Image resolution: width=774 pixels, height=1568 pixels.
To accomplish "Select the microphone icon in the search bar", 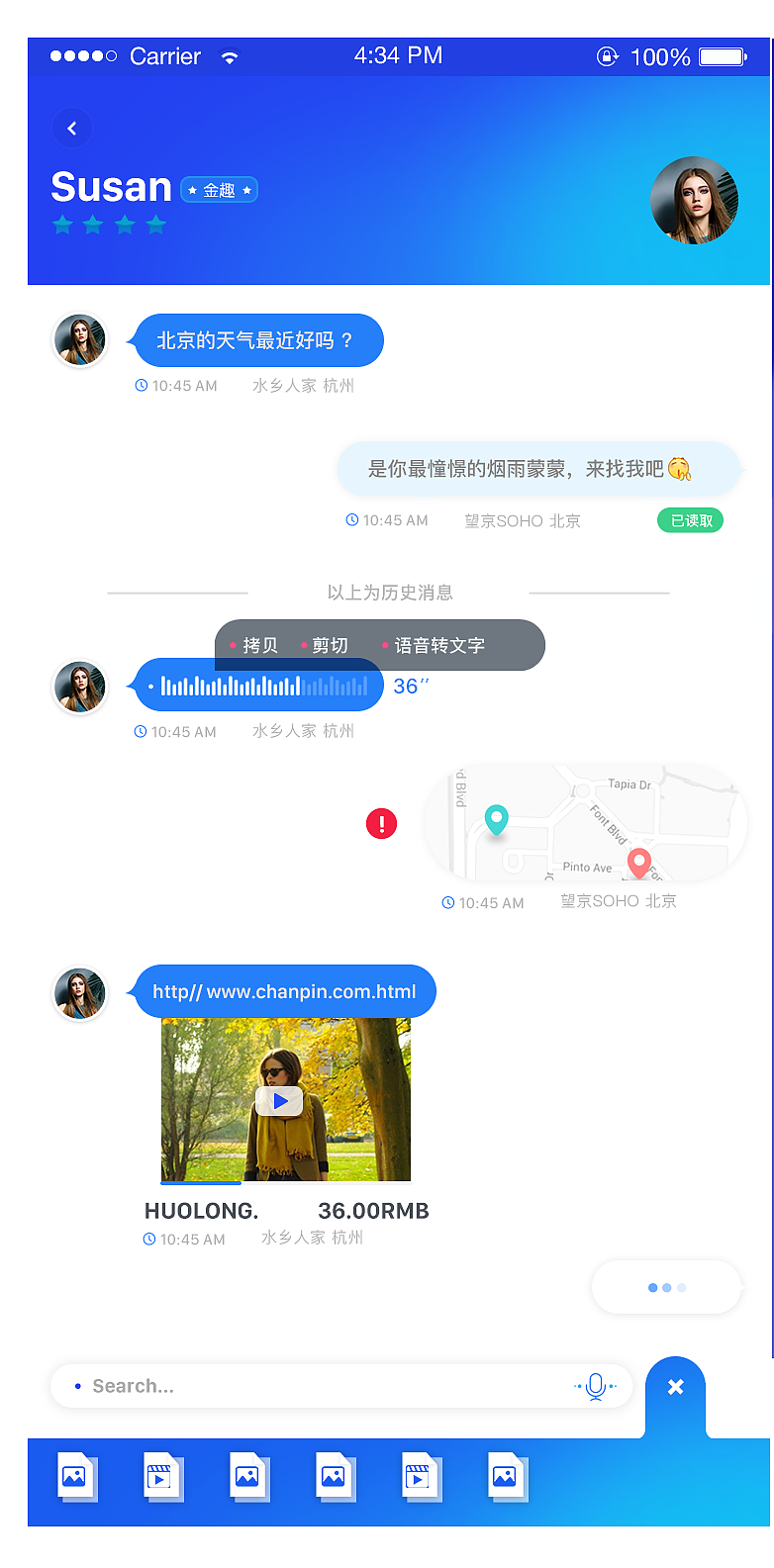I will click(x=597, y=1386).
